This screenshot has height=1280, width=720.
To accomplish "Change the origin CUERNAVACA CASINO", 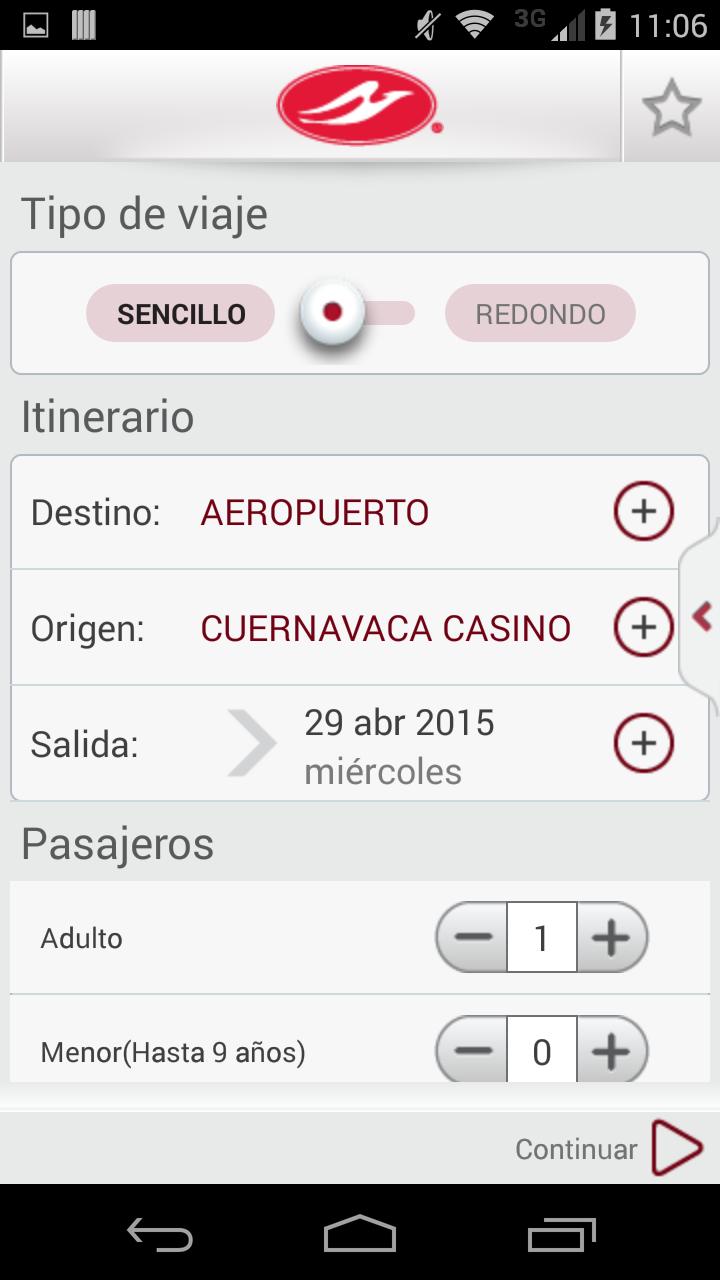I will [386, 629].
